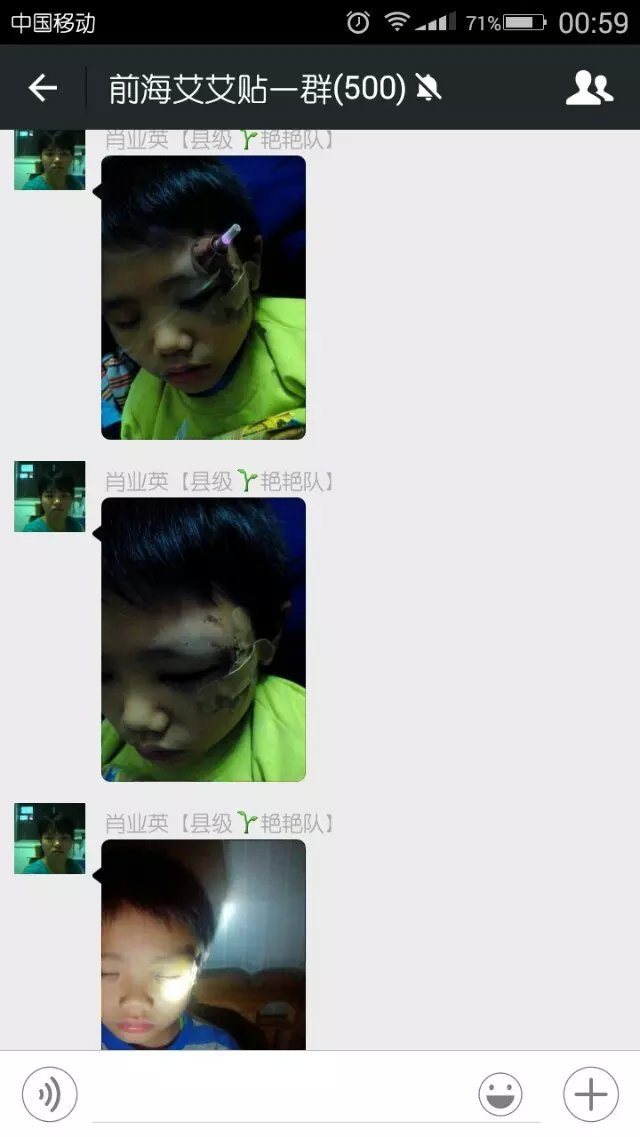Switch to voice message input
Screen dimensions: 640x1137
[x=48, y=1095]
